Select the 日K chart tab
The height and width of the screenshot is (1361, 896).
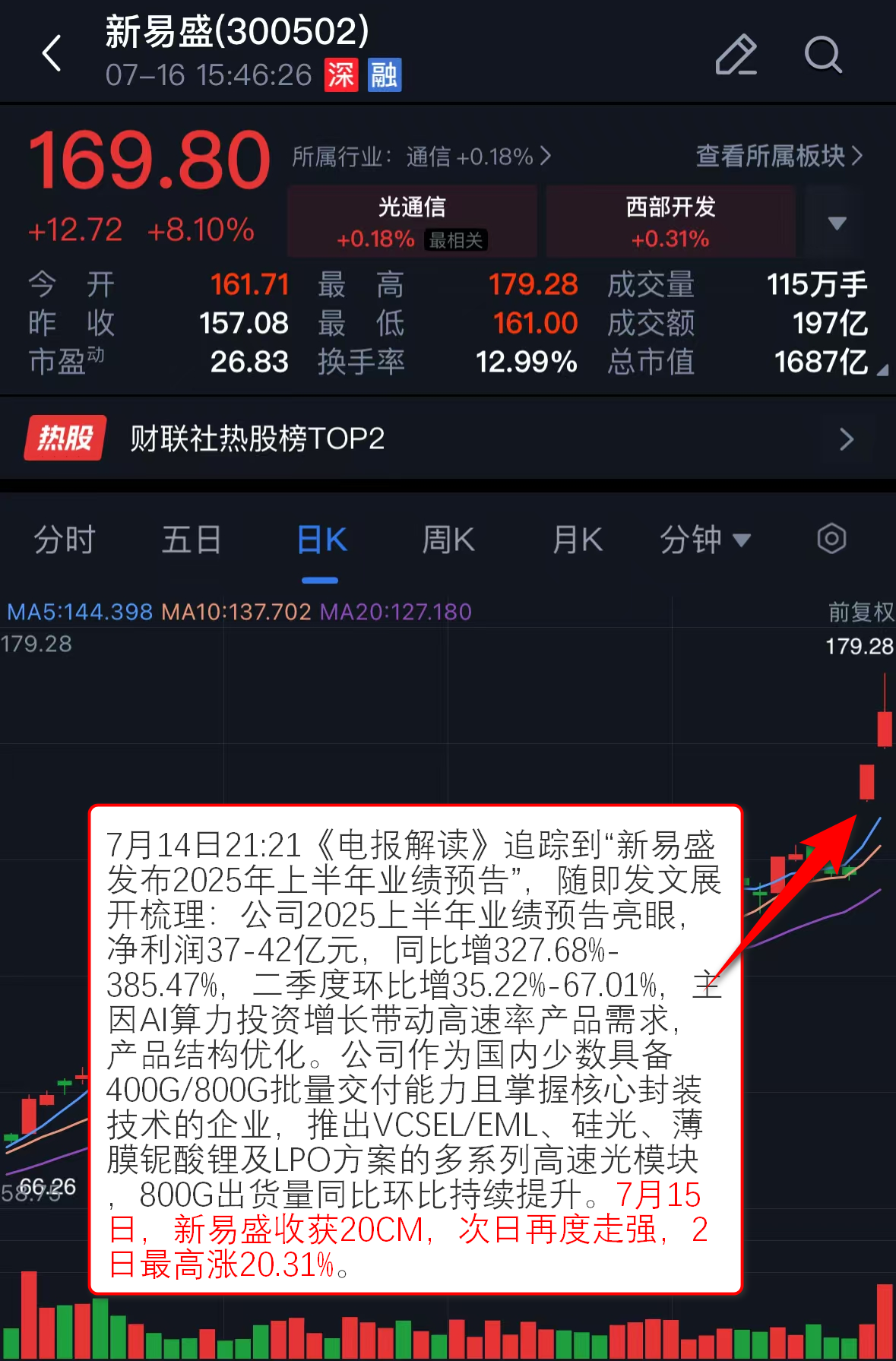321,540
